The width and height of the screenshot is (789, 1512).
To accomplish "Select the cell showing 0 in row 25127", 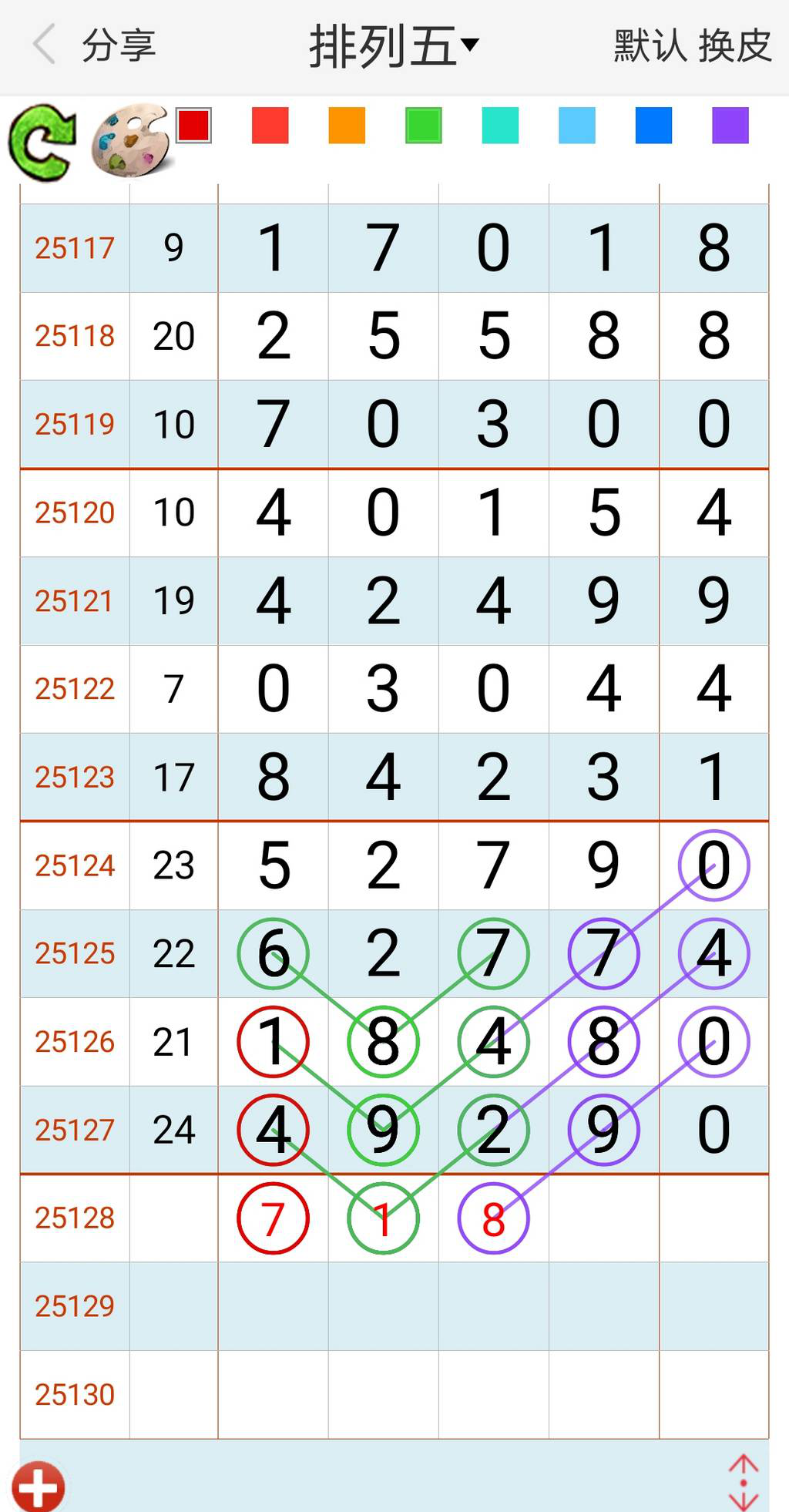I will pos(713,1131).
